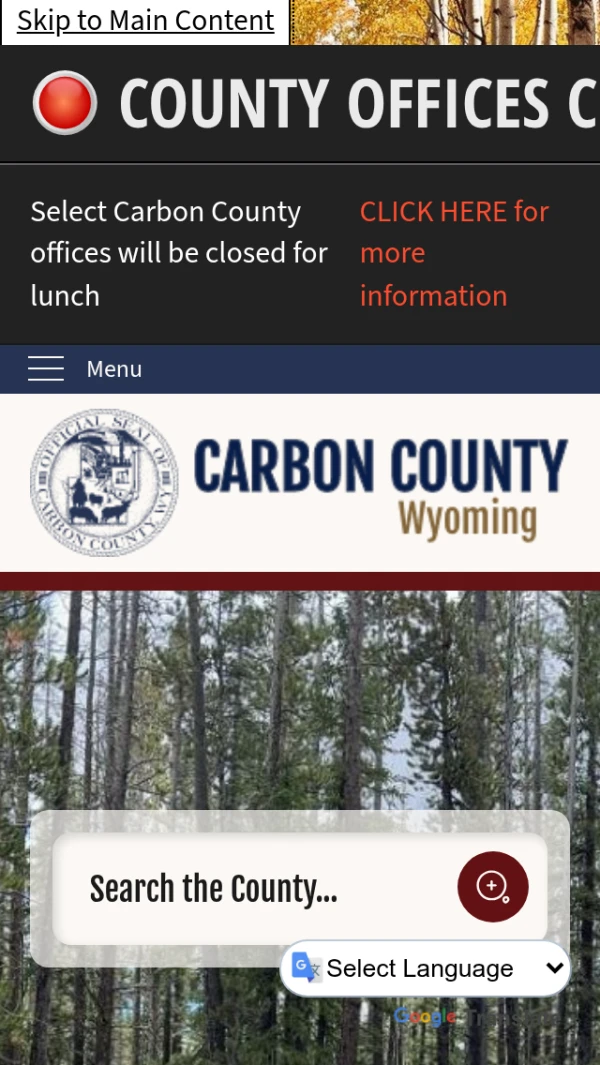
Task: Open the Carbon County Wyoming homepage logo
Action: coord(299,484)
